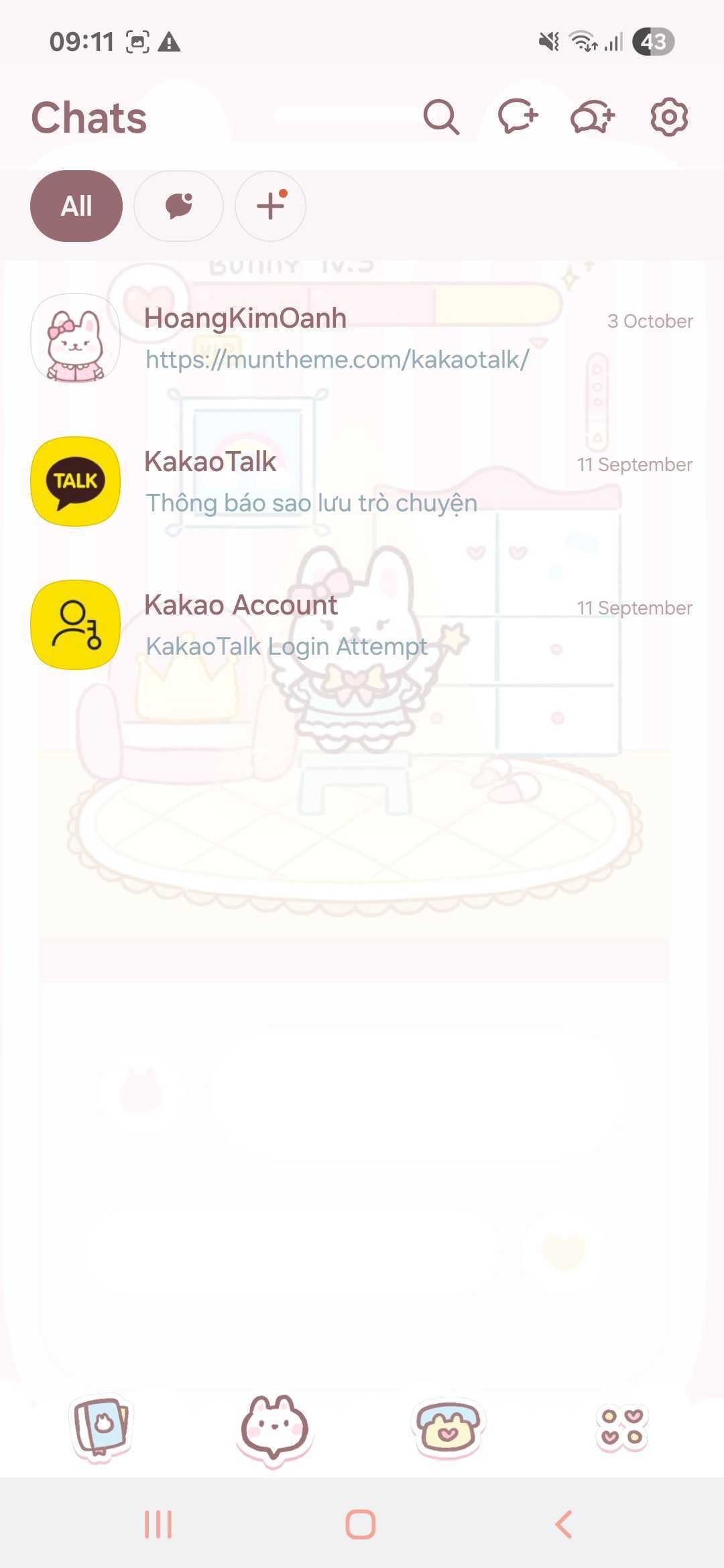
Task: Open the KakaoTalk chat thread
Action: (x=362, y=482)
